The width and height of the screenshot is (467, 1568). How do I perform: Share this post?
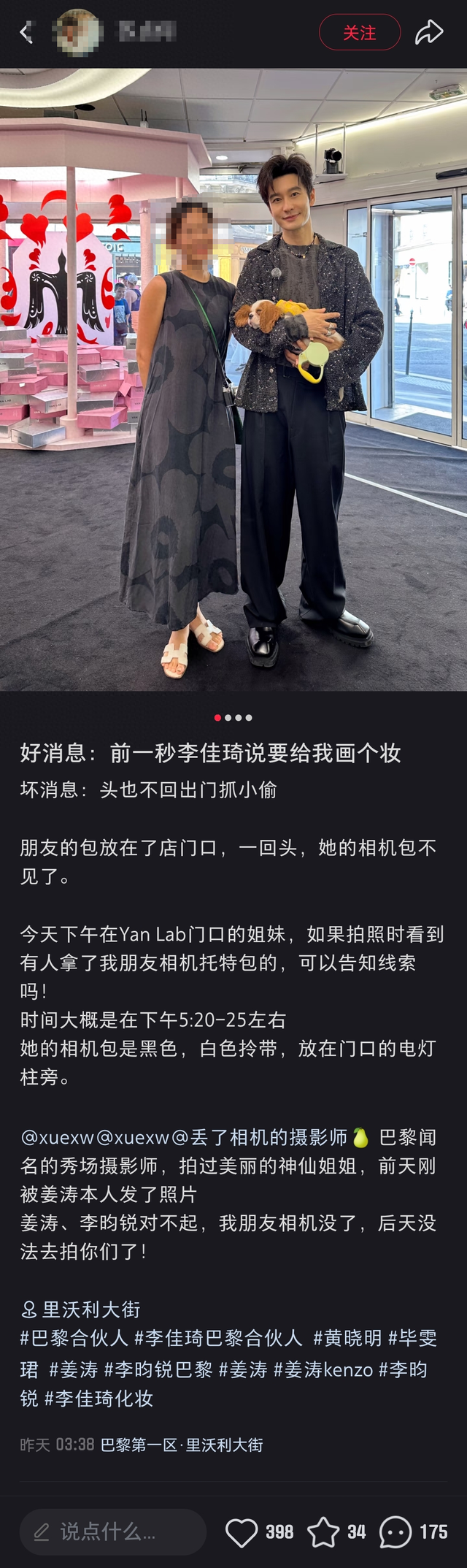(429, 33)
